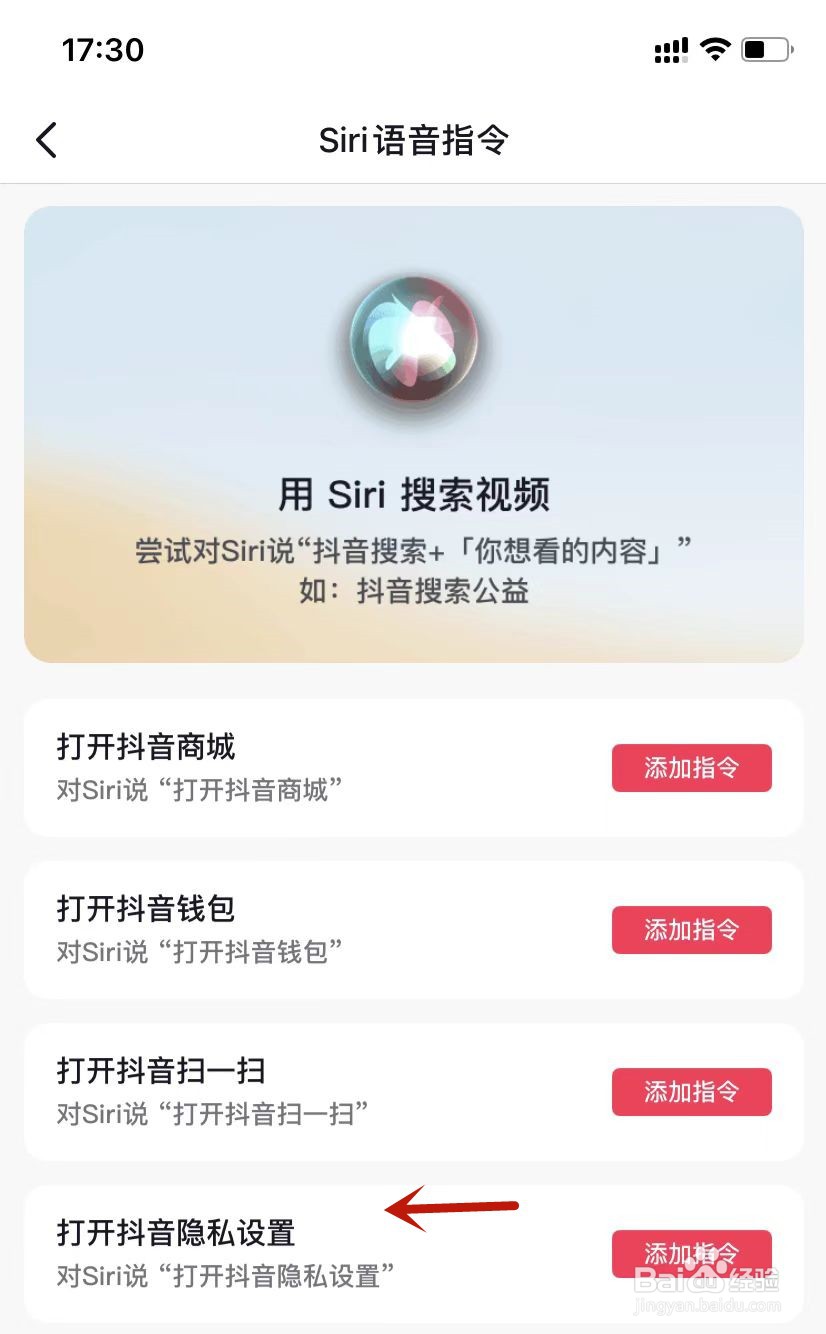Open the 打开抖音钱包 command row
The image size is (826, 1334).
(x=250, y=930)
